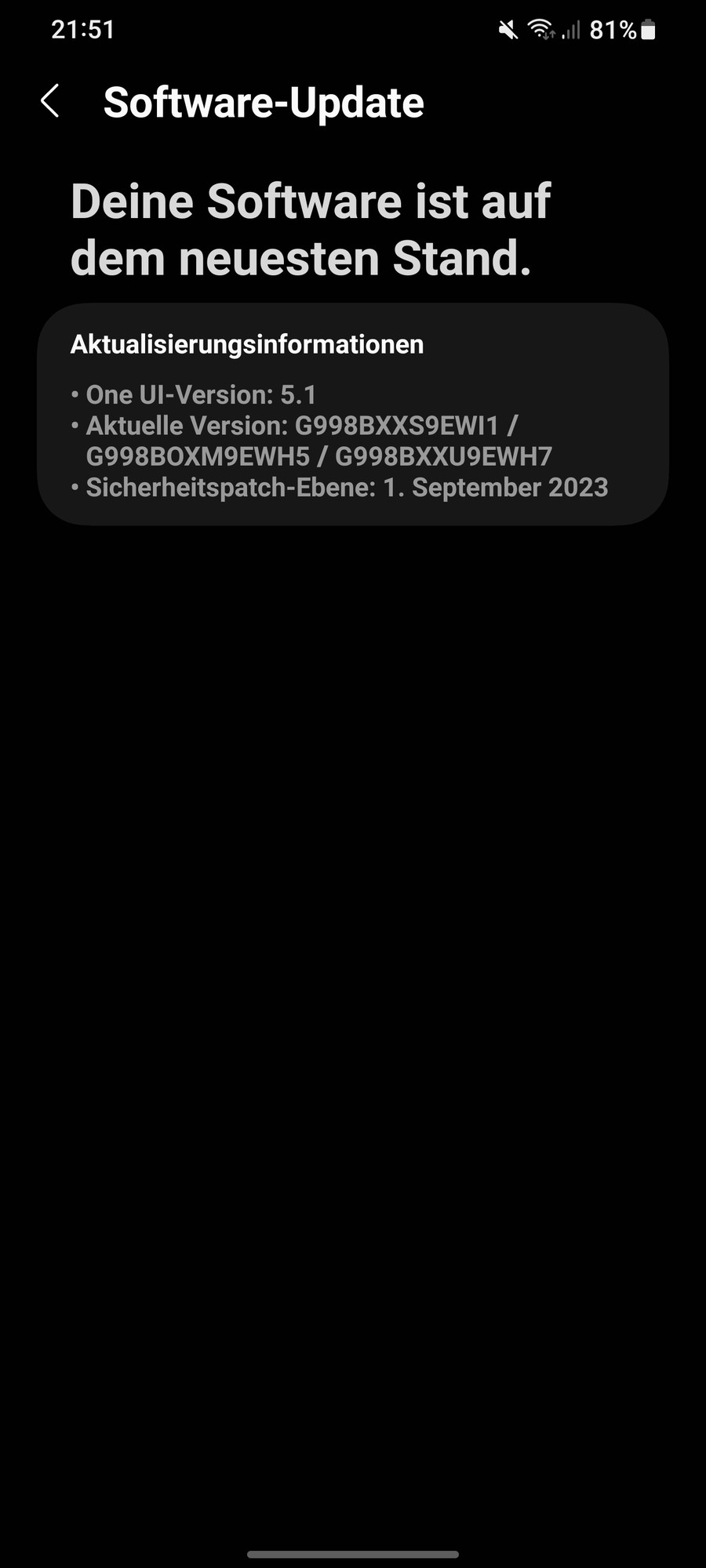Go back from Software-Update screen
Screen dimensions: 706x1568
tap(50, 101)
